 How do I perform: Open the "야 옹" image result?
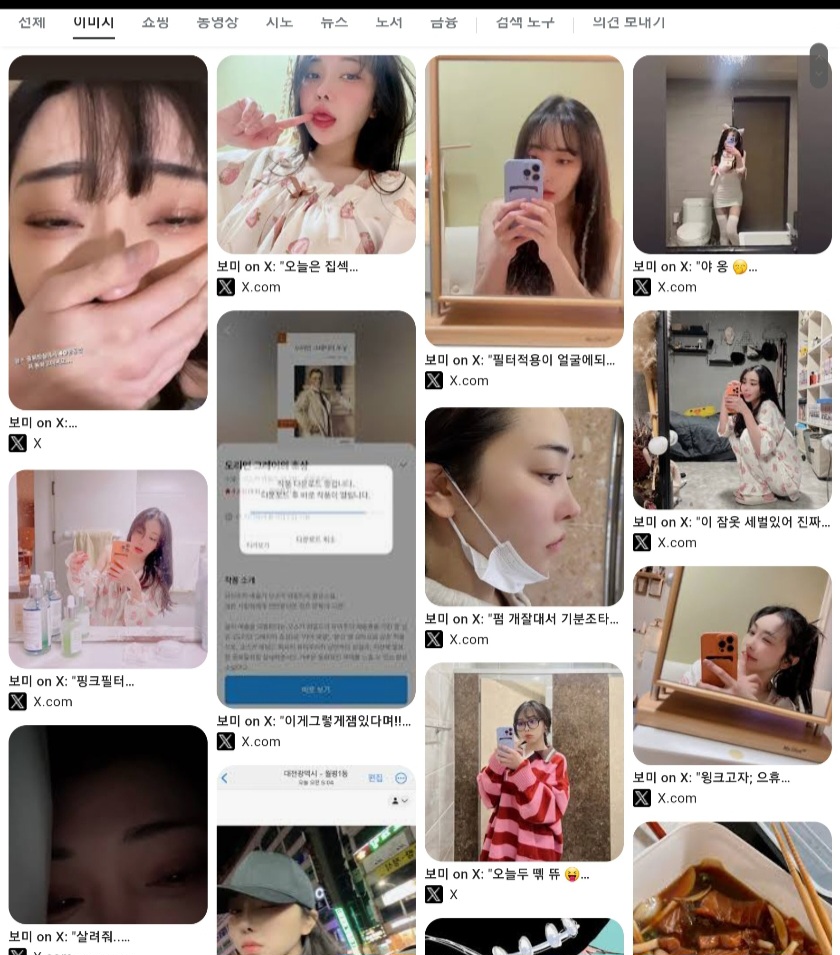pos(732,154)
